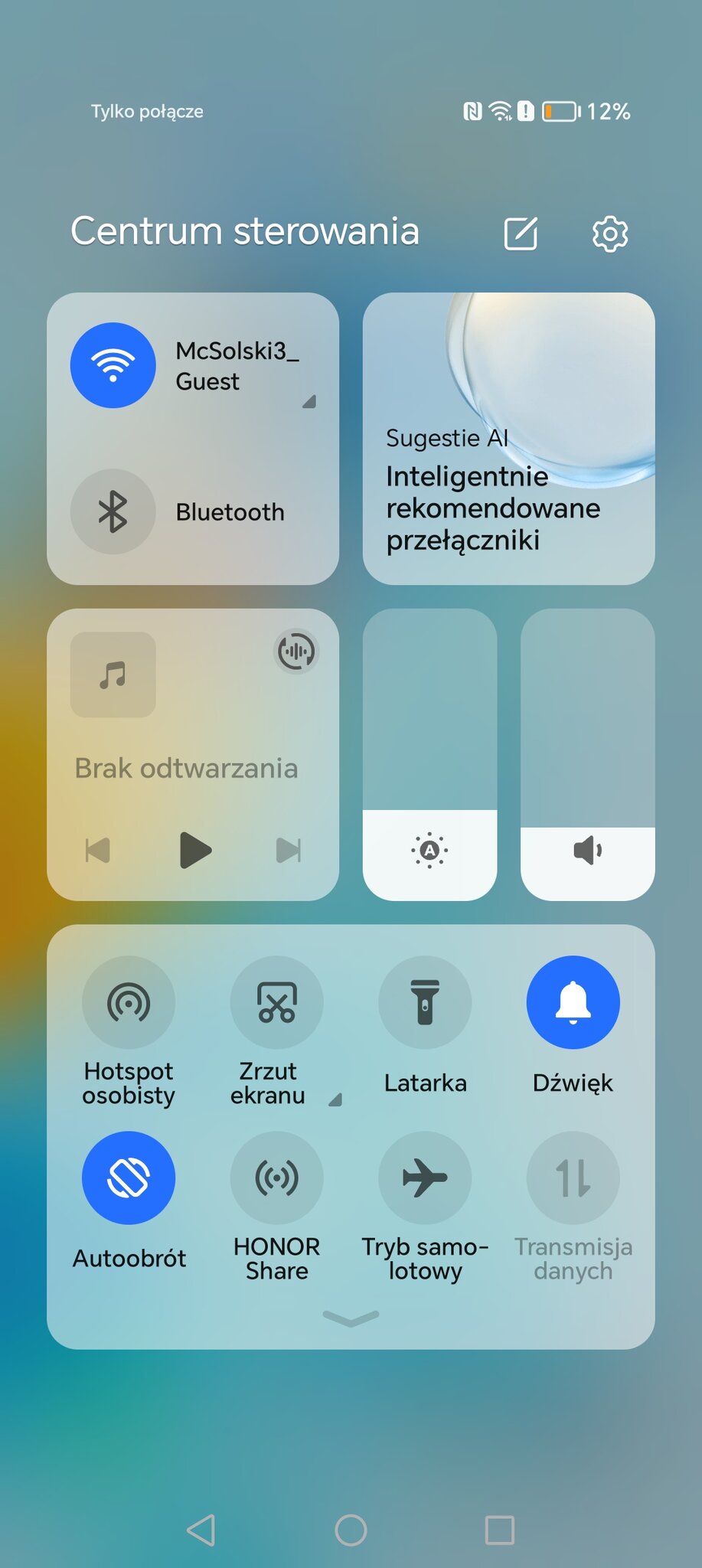Tap the play button in media card
The image size is (702, 1568).
pyautogui.click(x=194, y=850)
